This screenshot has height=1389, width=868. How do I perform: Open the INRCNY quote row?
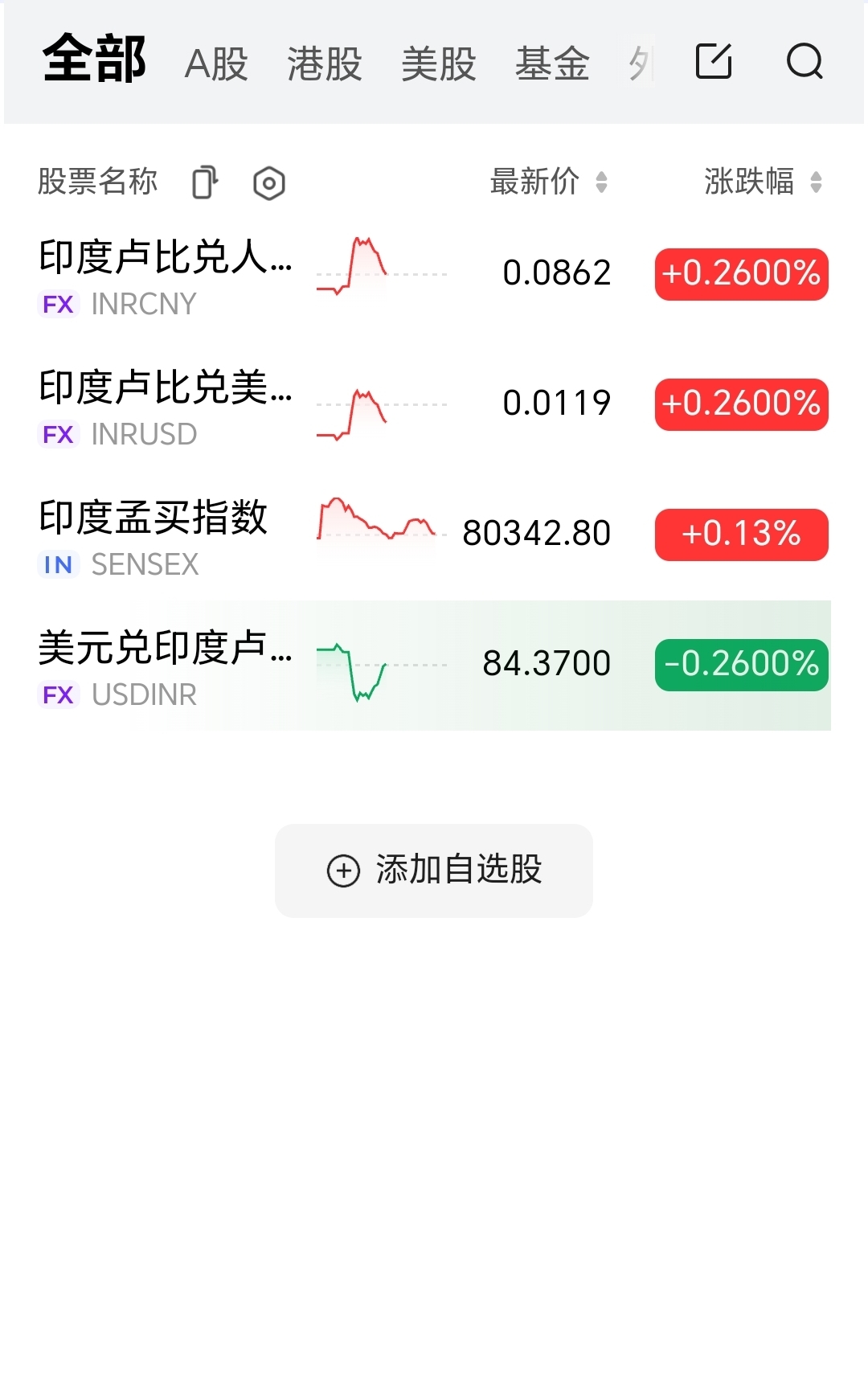click(434, 275)
